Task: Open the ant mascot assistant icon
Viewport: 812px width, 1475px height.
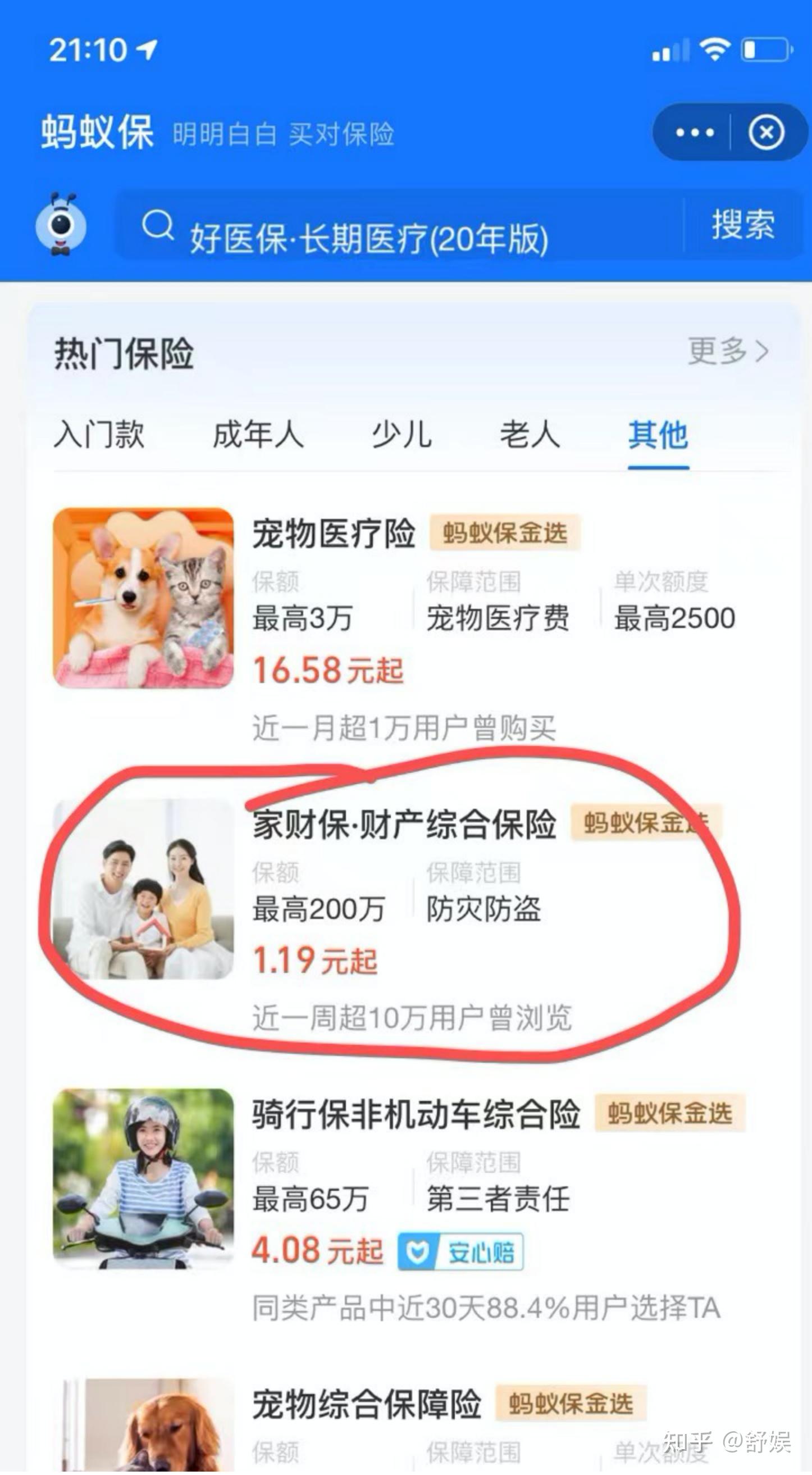Action: coord(61,225)
